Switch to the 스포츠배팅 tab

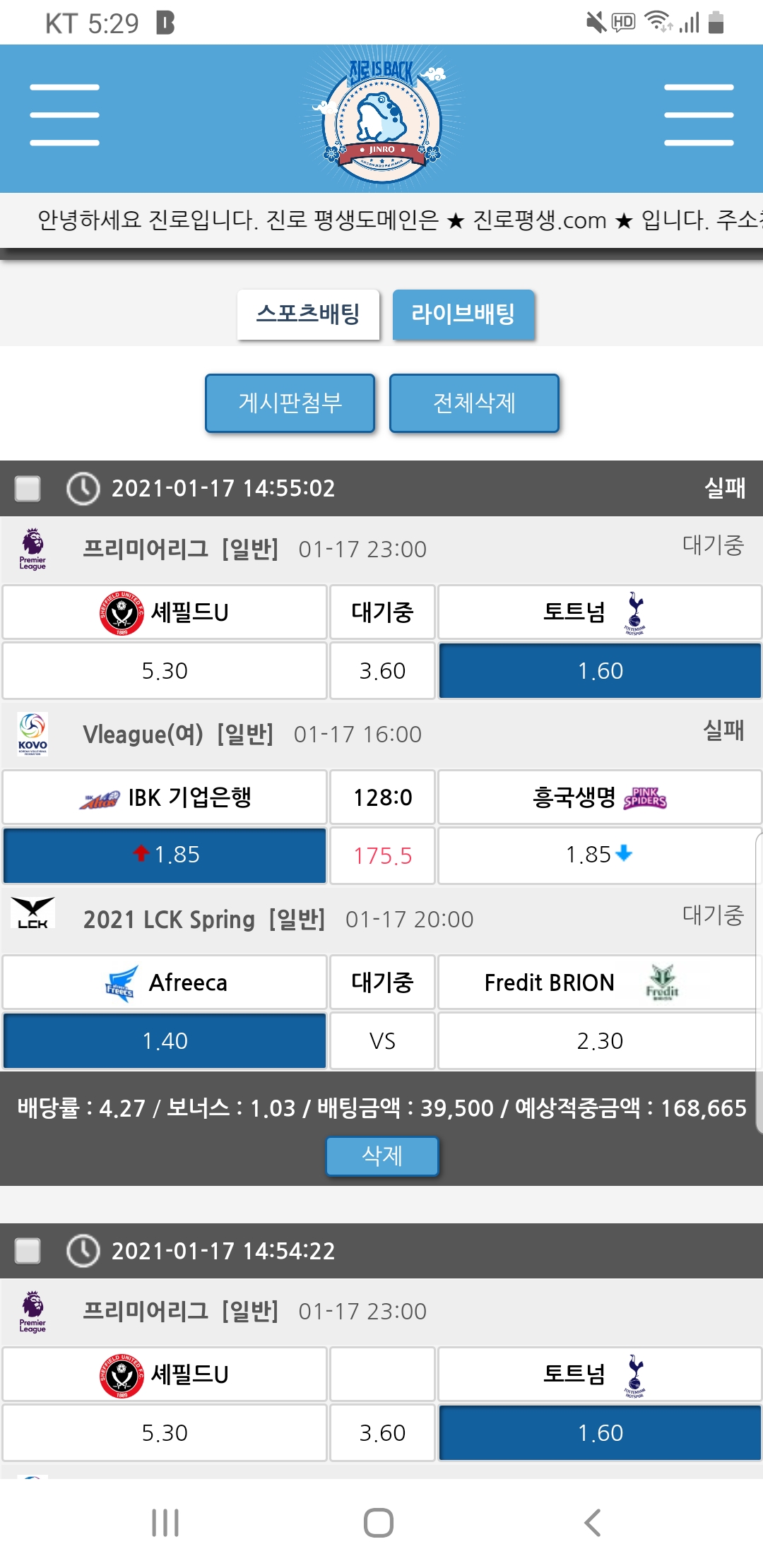point(308,314)
